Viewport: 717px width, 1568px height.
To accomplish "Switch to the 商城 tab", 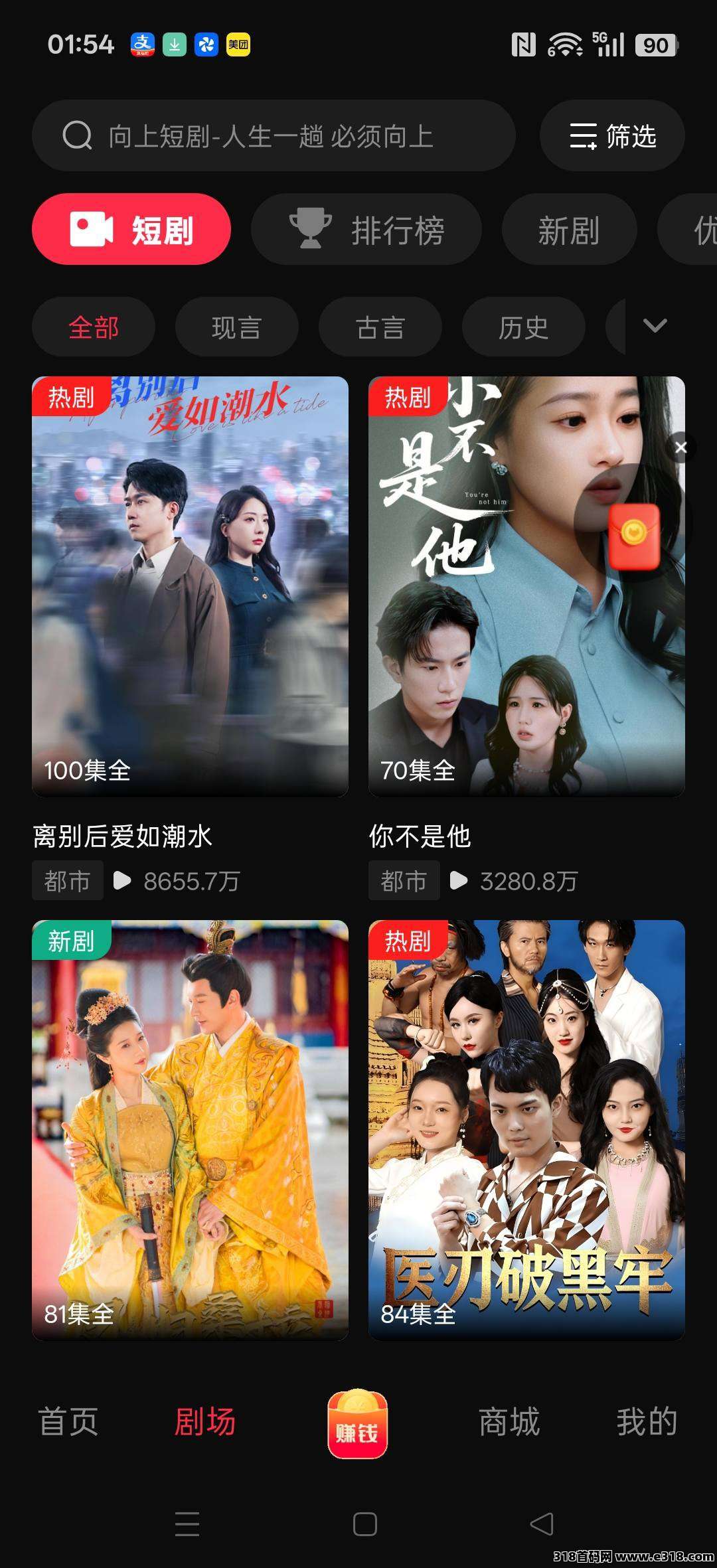I will click(509, 1422).
